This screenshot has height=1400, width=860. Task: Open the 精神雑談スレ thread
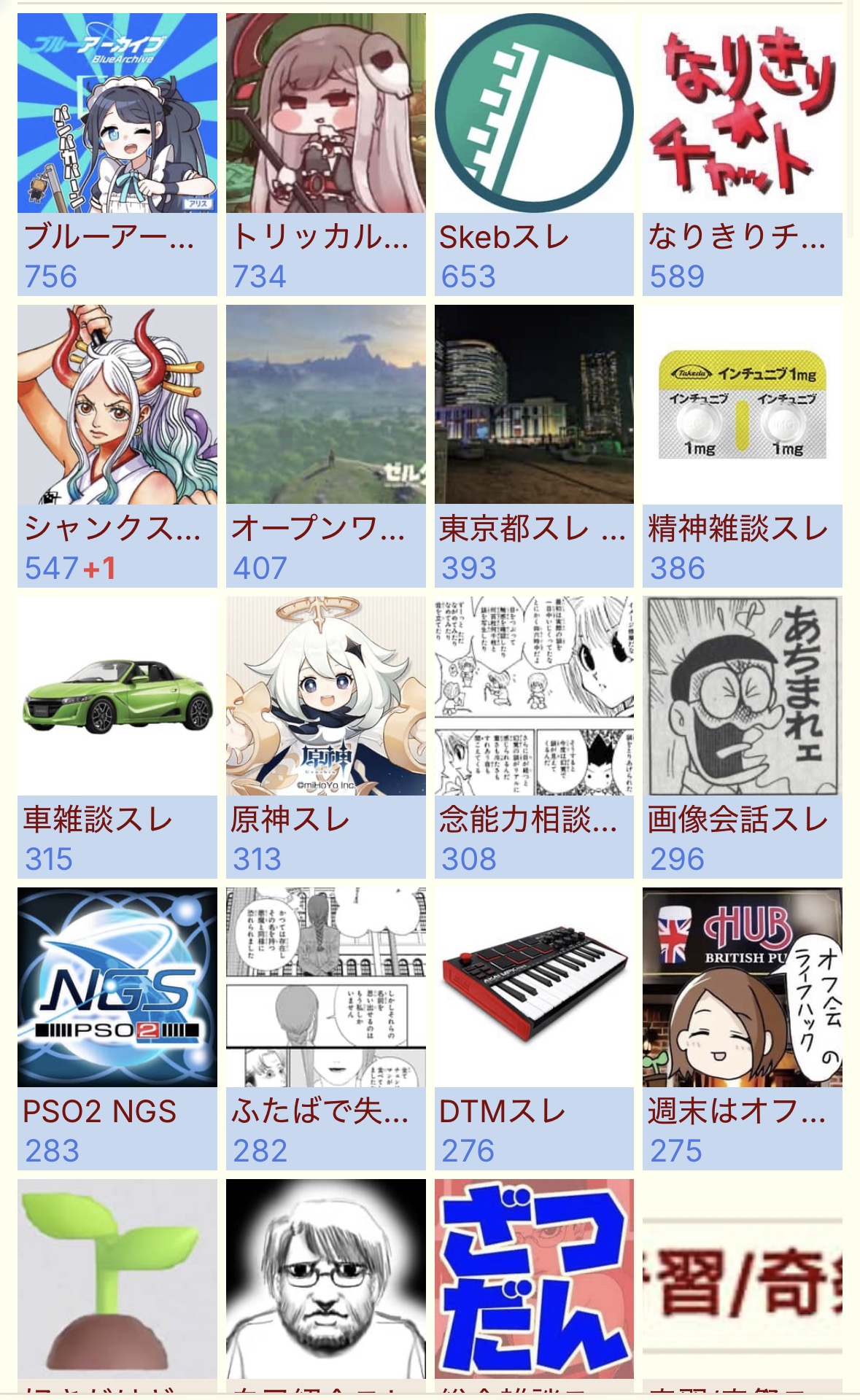click(x=742, y=445)
